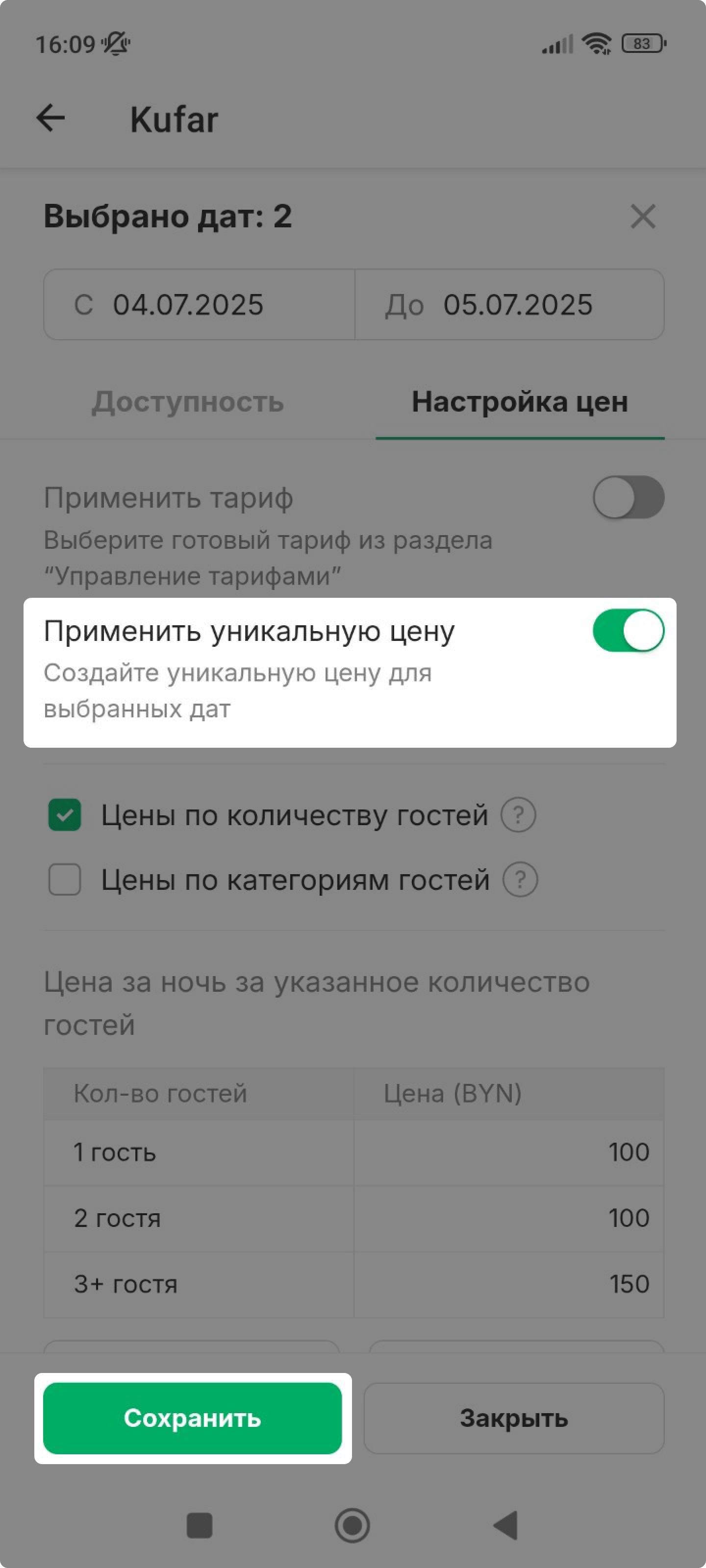Open the end date field 05.07.2025
The height and width of the screenshot is (1568, 706).
pyautogui.click(x=509, y=304)
